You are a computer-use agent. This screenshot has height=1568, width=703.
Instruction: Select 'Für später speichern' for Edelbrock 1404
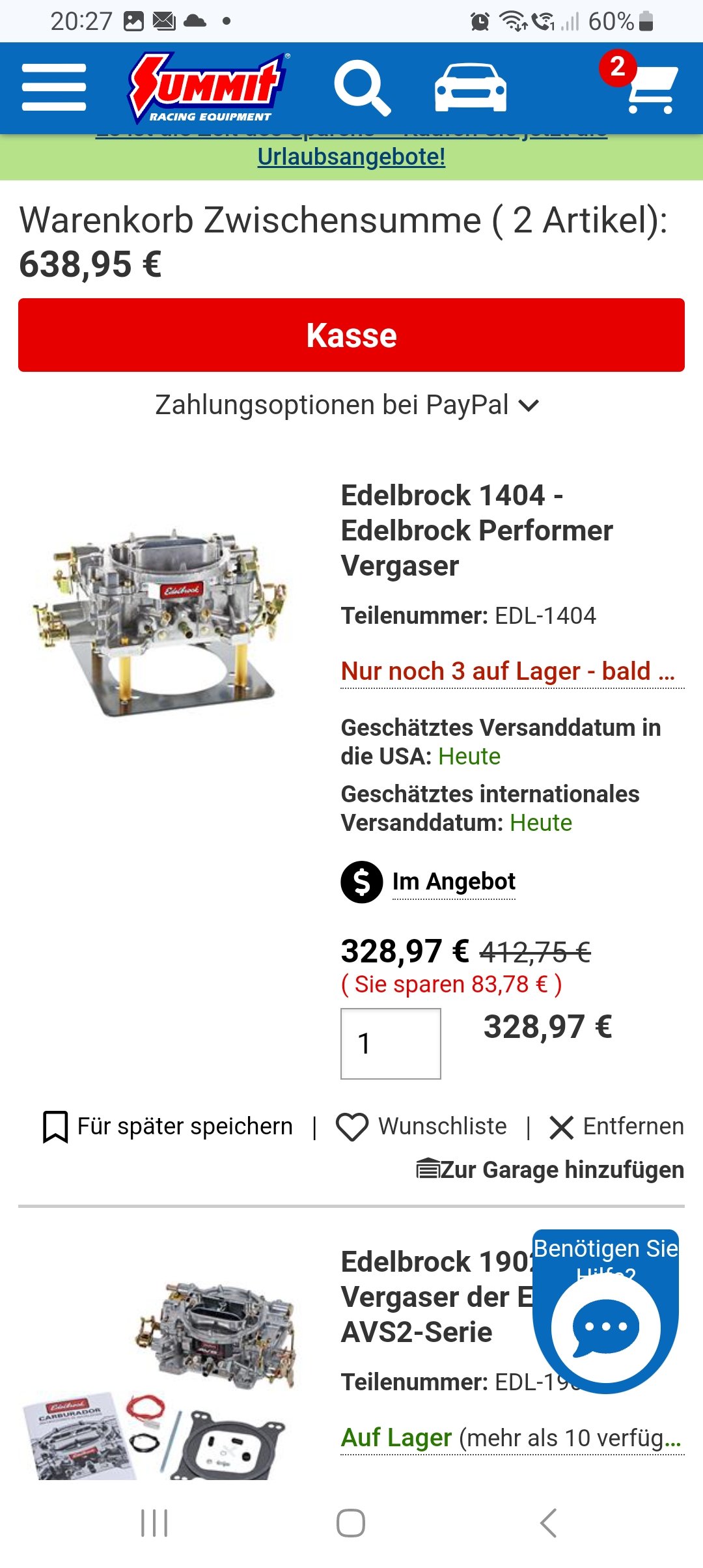(167, 1127)
